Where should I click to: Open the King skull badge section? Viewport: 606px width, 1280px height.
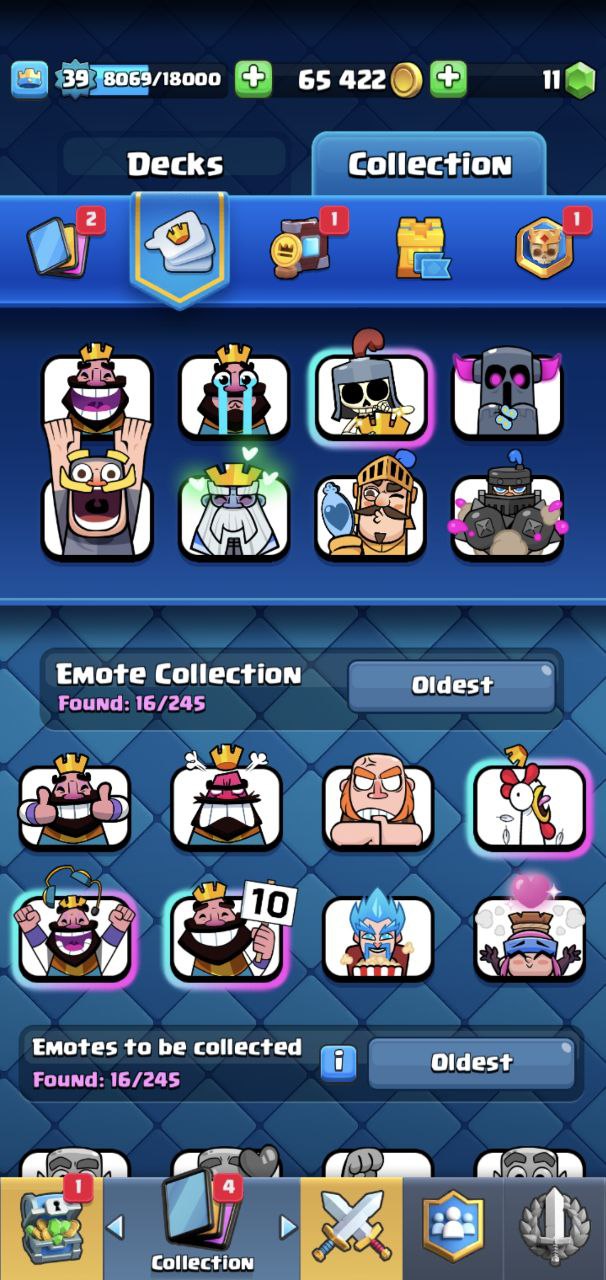pos(544,247)
